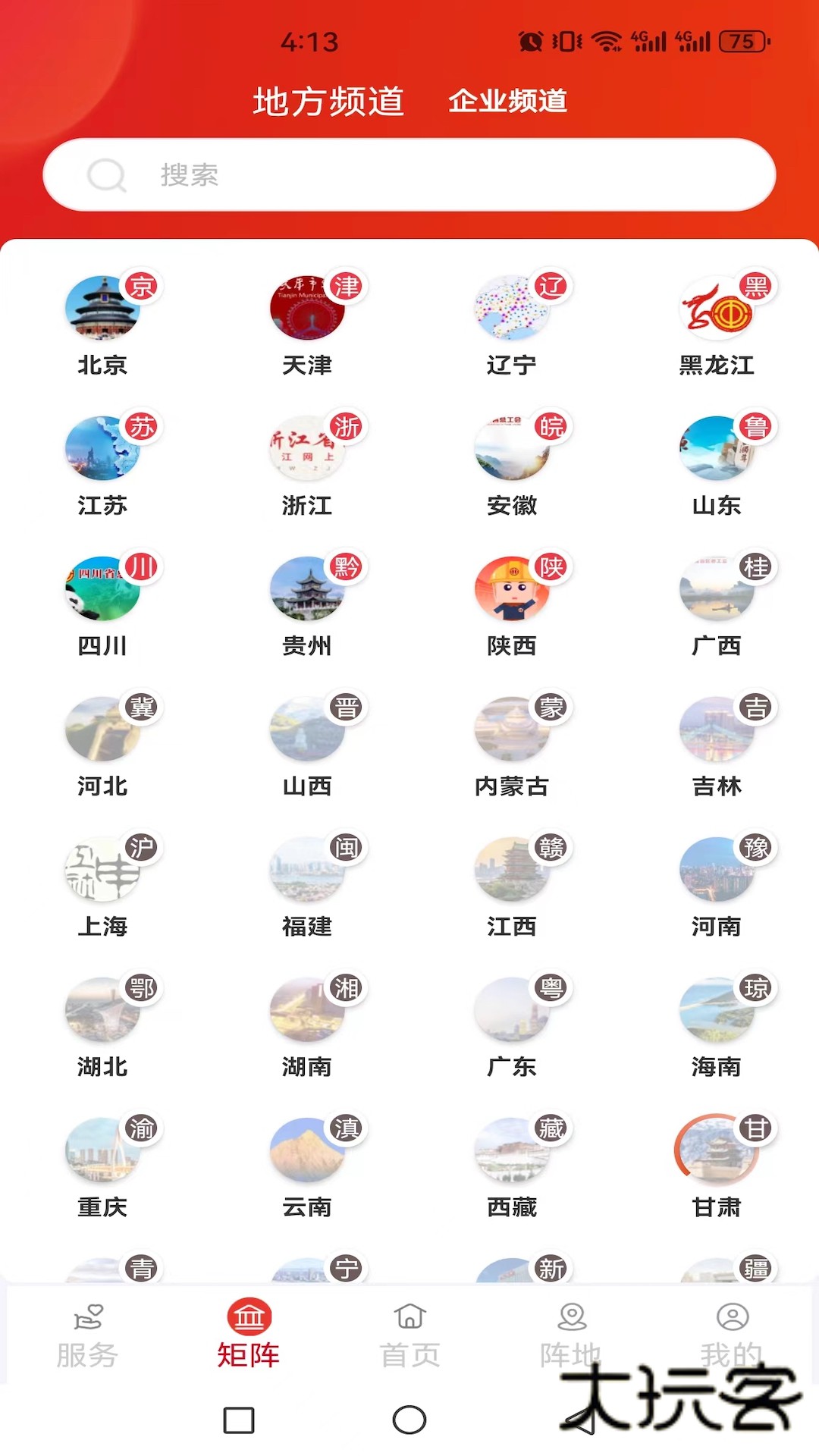Switch to the 地方频道 tab
The height and width of the screenshot is (1456, 819).
[329, 100]
